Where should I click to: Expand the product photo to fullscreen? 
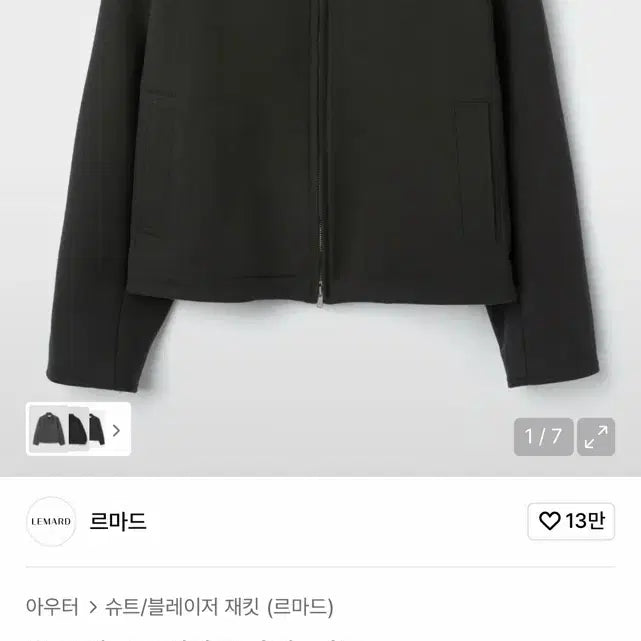click(x=596, y=437)
